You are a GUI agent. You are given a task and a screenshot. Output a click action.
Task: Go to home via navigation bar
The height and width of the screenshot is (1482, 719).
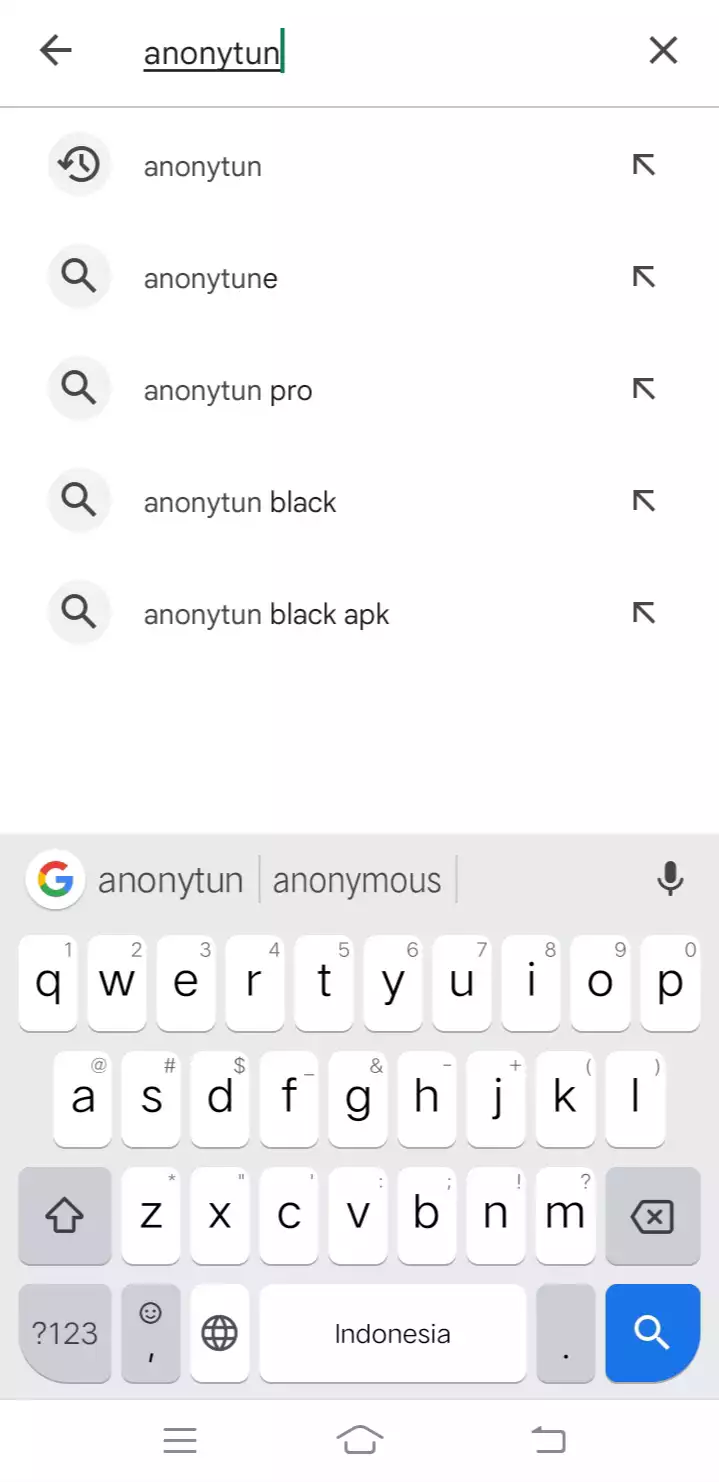[360, 1440]
